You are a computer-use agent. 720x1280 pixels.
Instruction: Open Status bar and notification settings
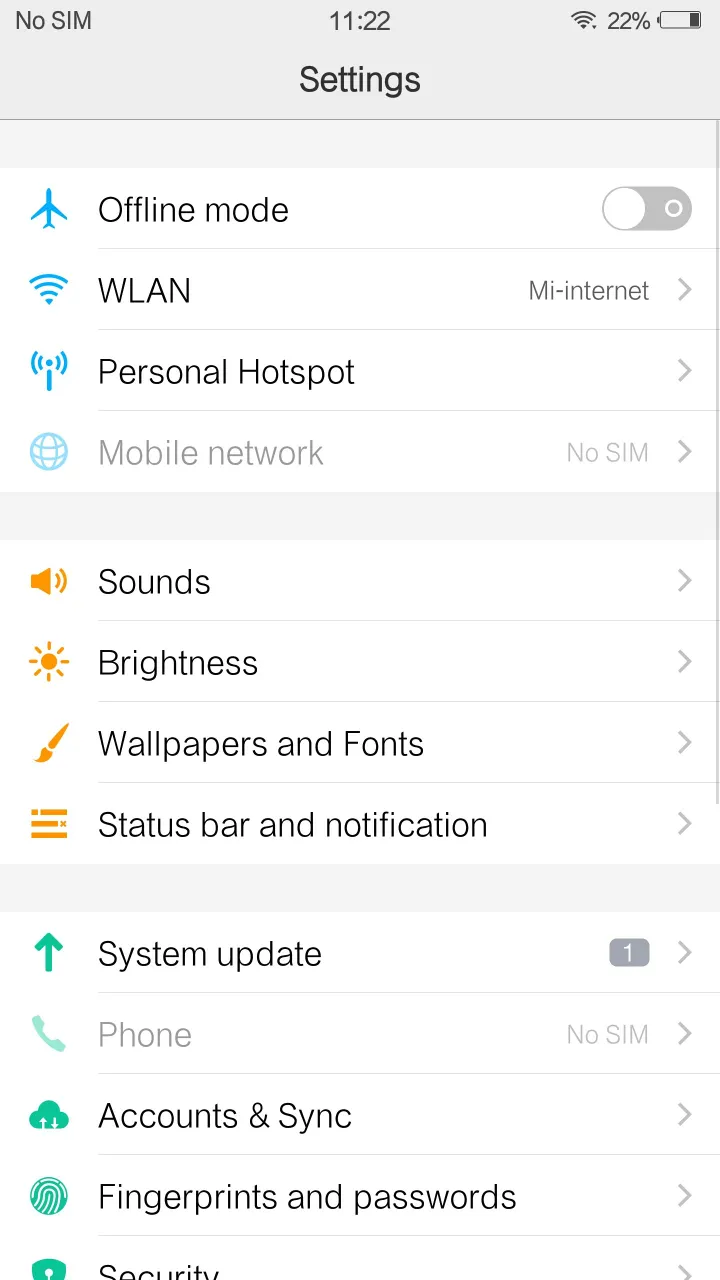(360, 825)
